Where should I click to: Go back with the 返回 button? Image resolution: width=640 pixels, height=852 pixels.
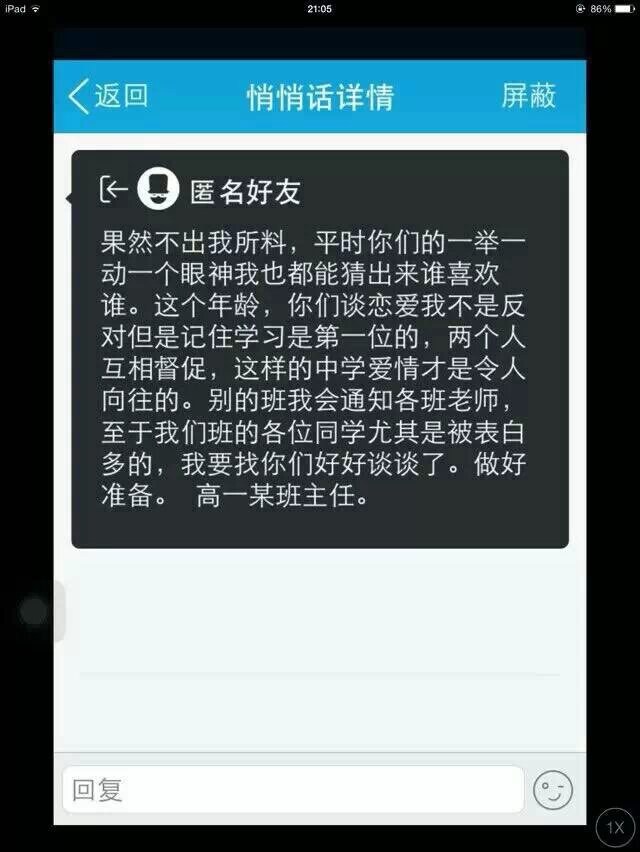click(x=108, y=96)
